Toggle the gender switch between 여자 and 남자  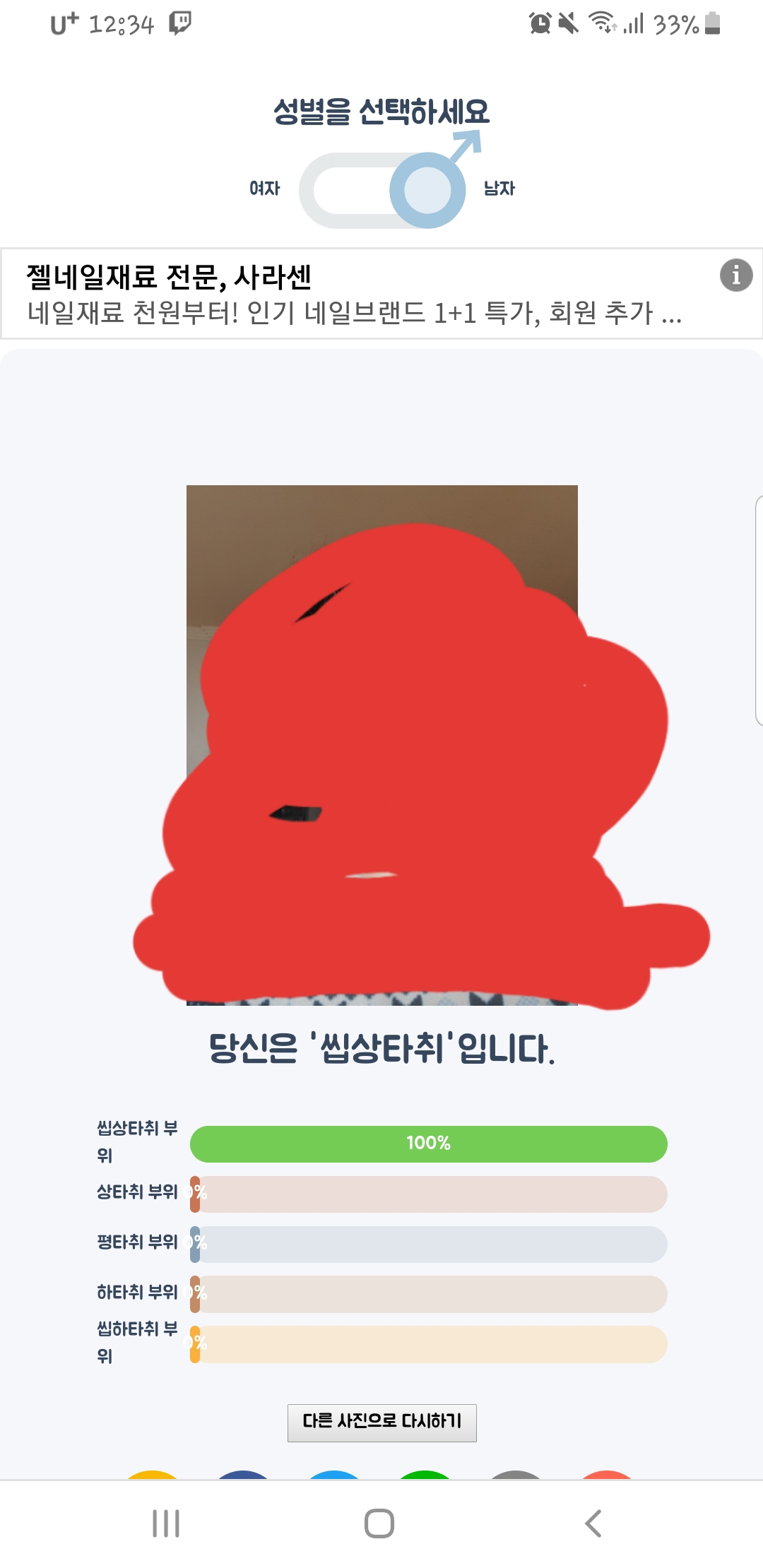[x=382, y=191]
